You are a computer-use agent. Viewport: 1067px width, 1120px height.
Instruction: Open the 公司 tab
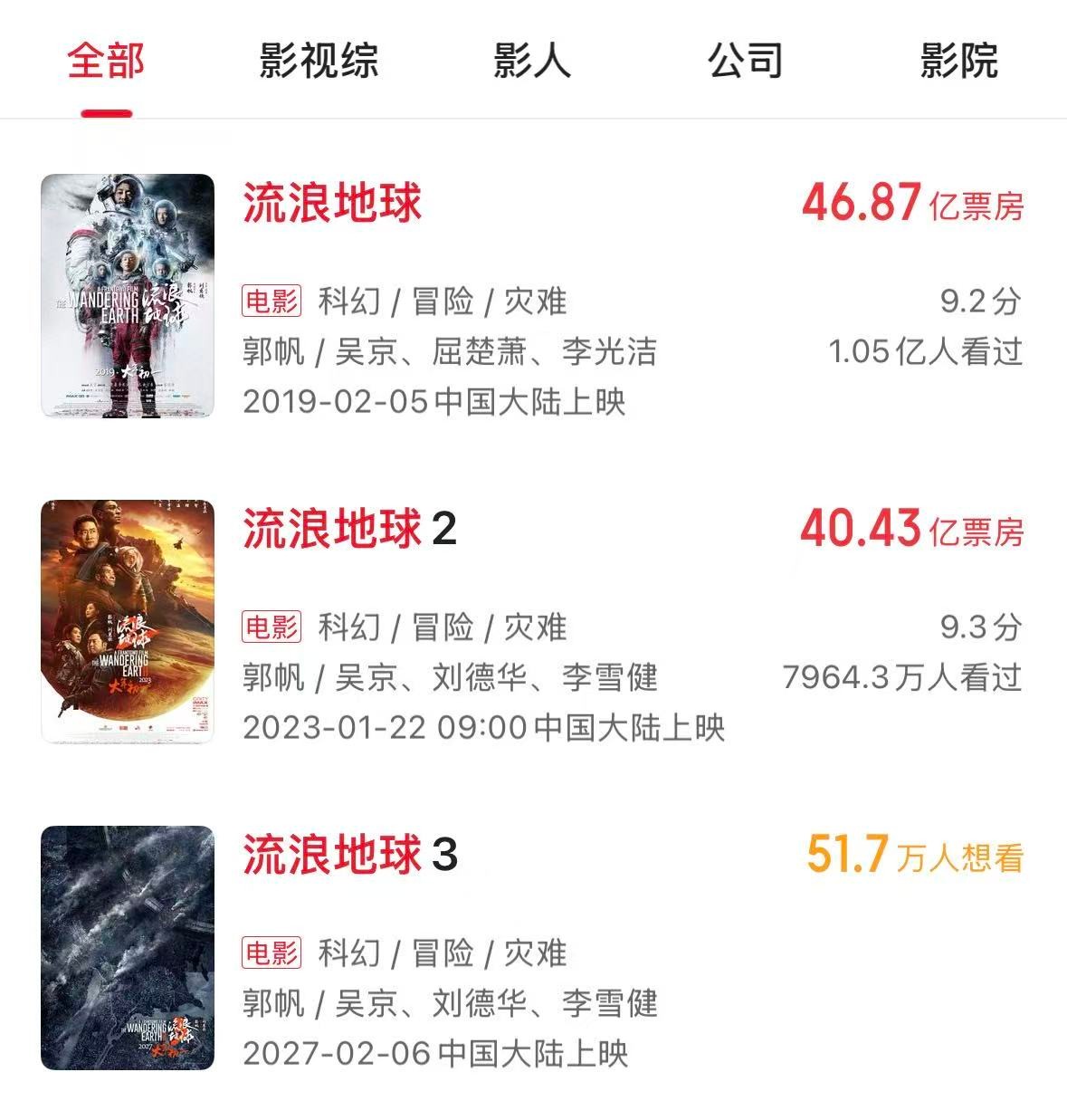coord(745,61)
